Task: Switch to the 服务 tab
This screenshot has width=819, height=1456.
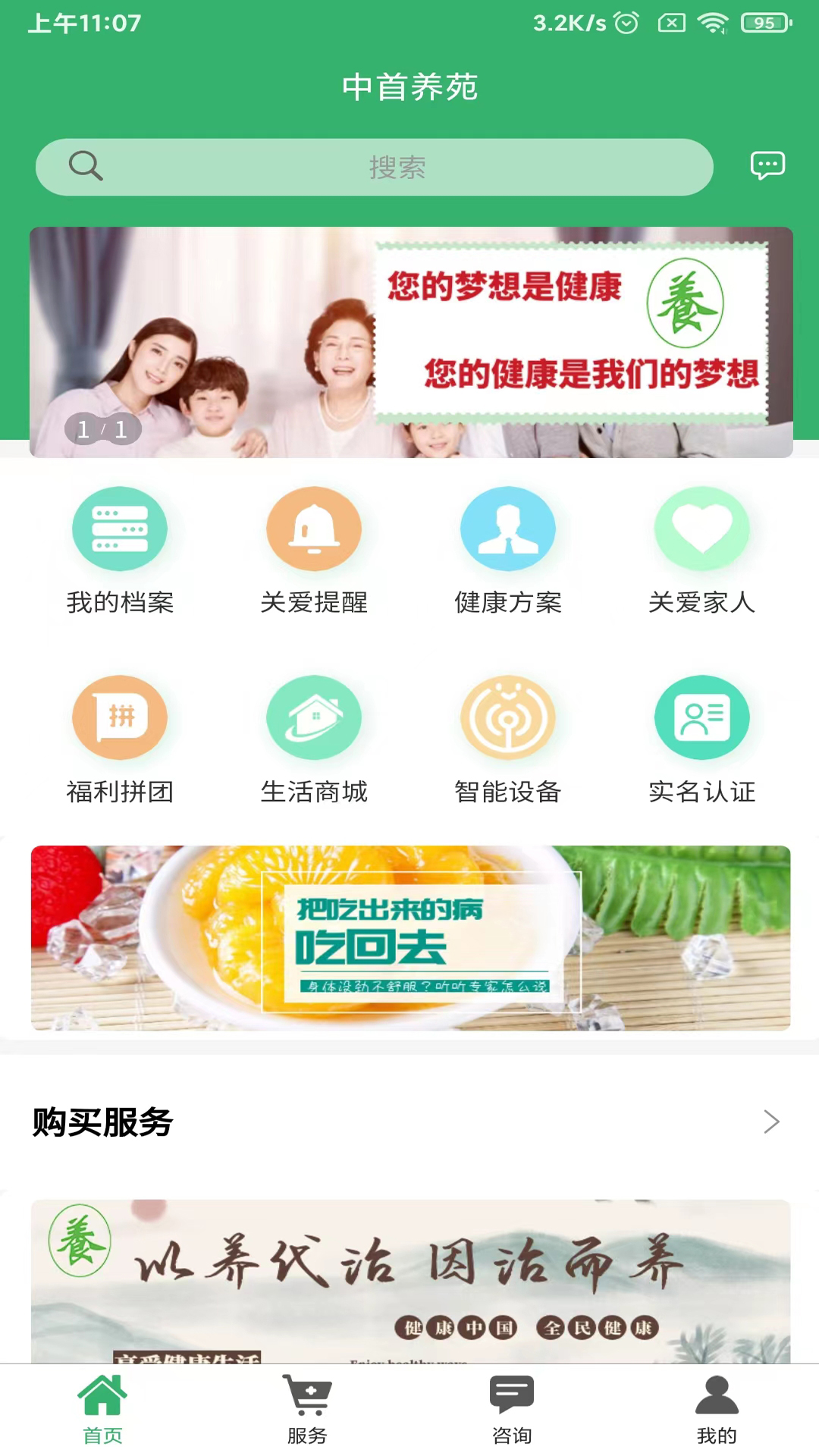Action: pos(307,1409)
